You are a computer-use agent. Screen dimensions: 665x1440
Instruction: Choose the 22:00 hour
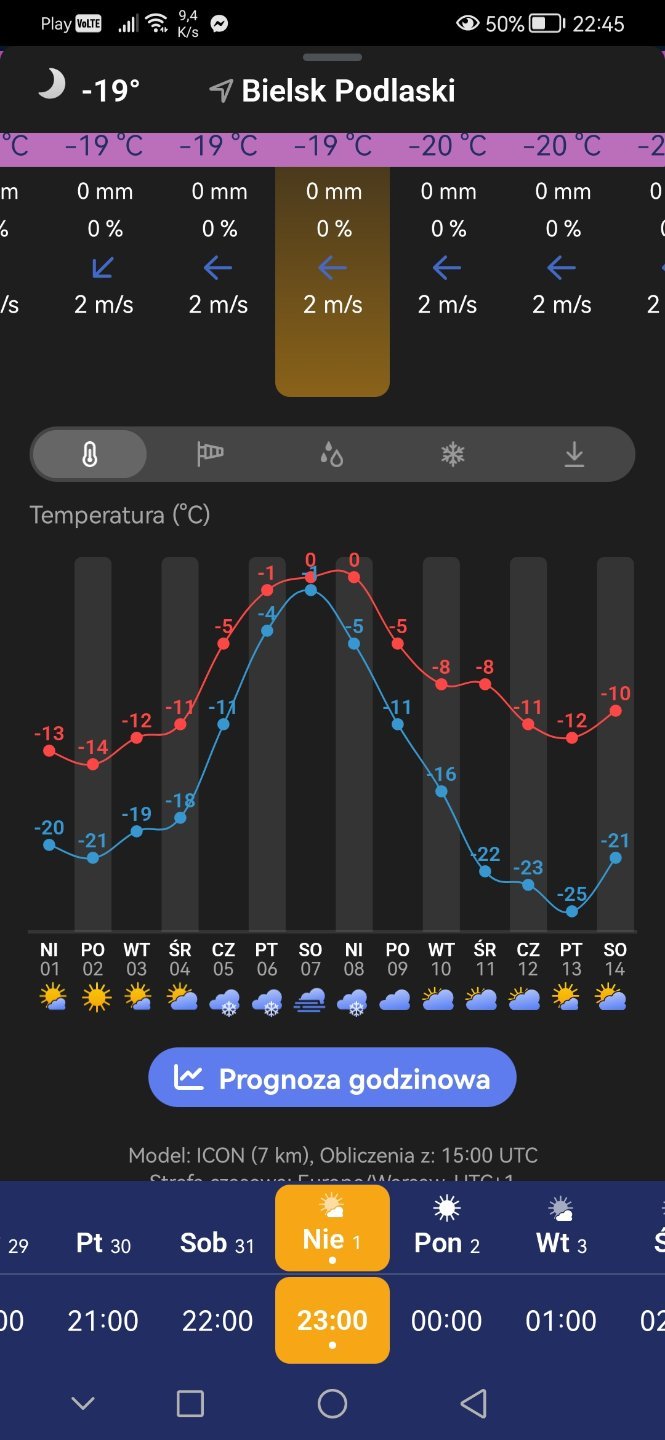[217, 1320]
